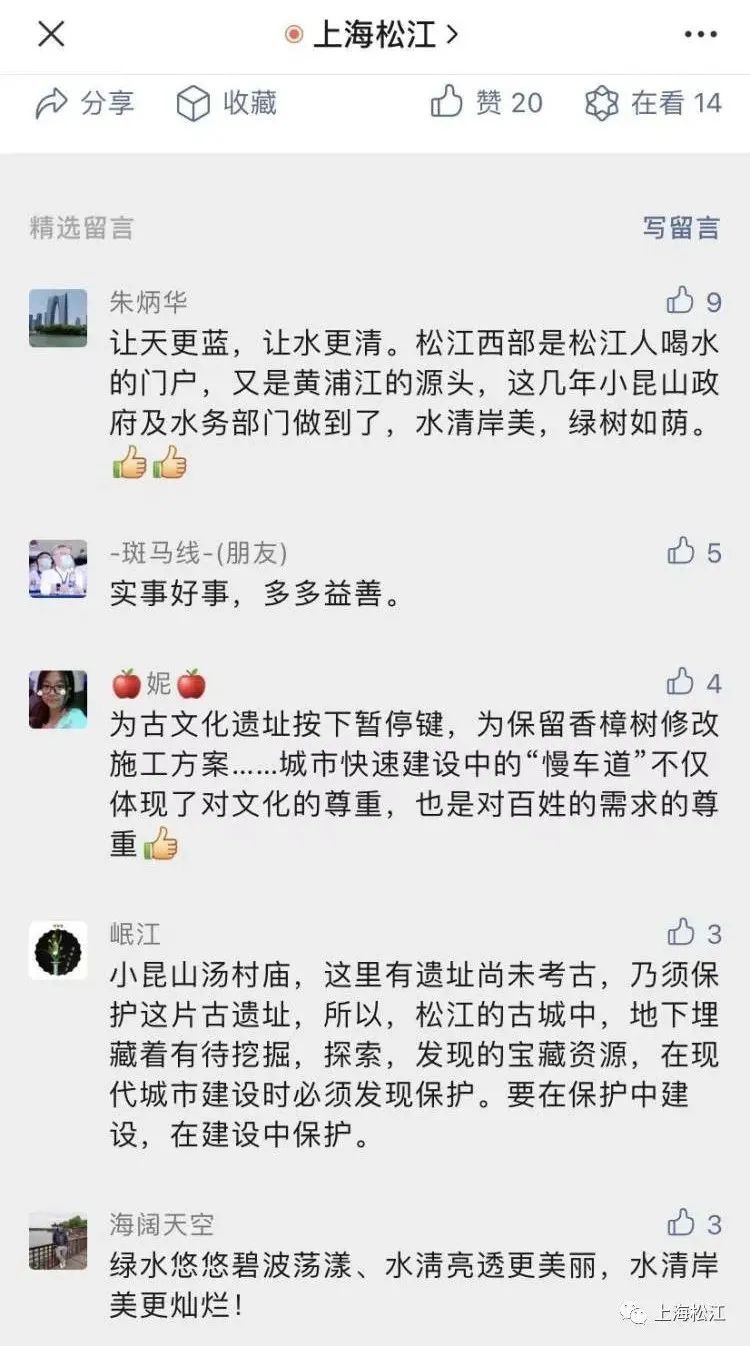750x1346 pixels.
Task: Like the article with 赞
Action: [487, 103]
